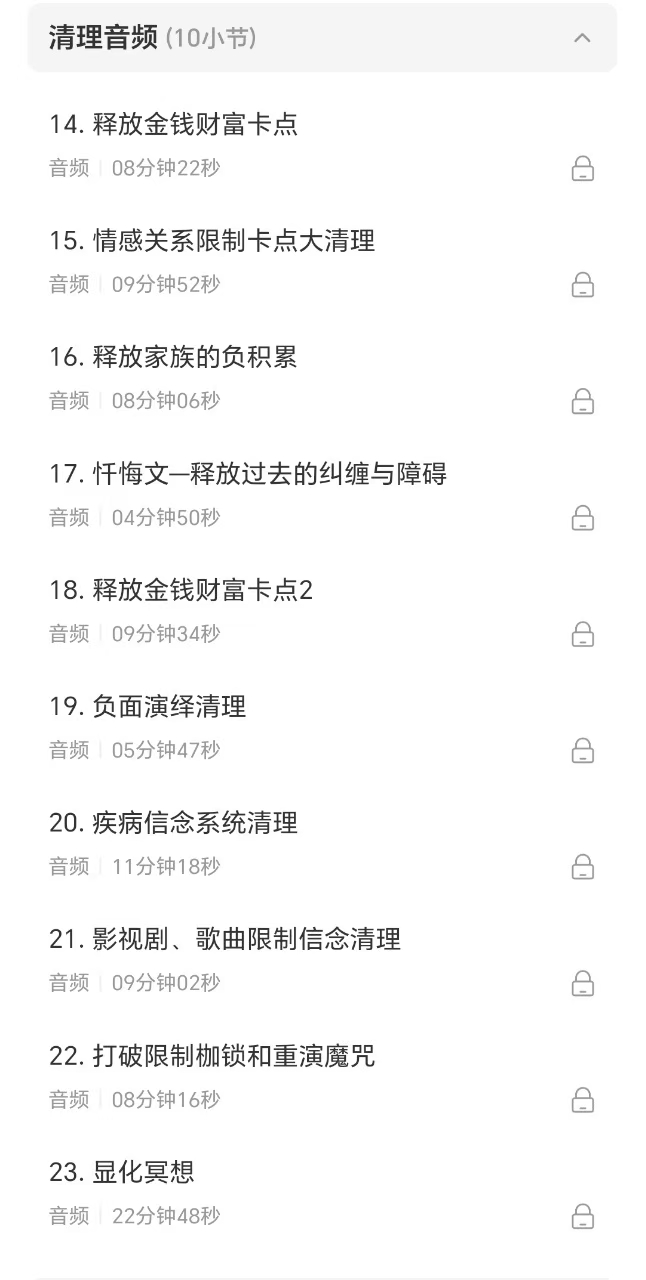The height and width of the screenshot is (1280, 646).
Task: Open lesson 21. 影视剧、歌曲限制信念清理
Action: click(225, 940)
